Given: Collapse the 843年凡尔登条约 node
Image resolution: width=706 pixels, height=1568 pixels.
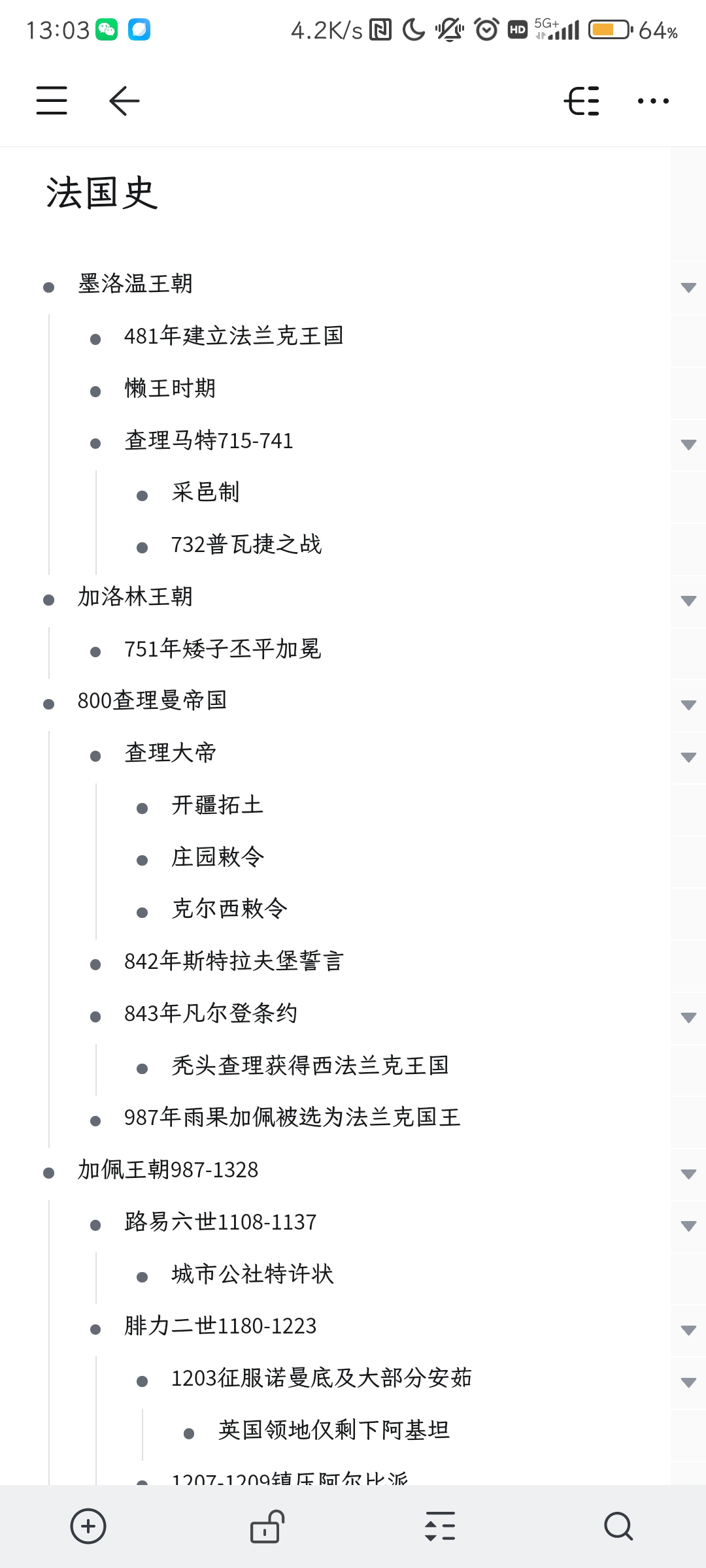Looking at the screenshot, I should 688,1017.
